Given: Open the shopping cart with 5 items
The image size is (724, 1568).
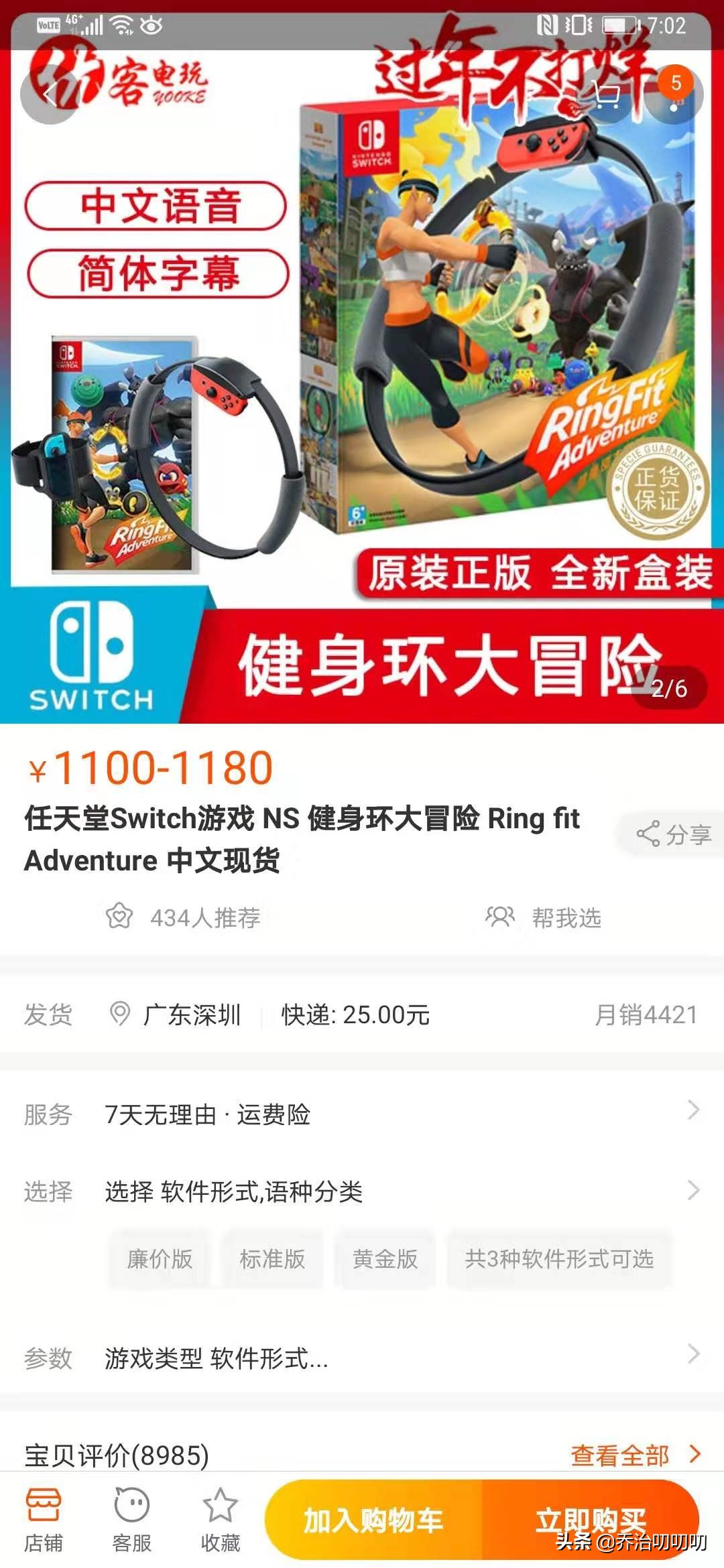Looking at the screenshot, I should pos(607,95).
